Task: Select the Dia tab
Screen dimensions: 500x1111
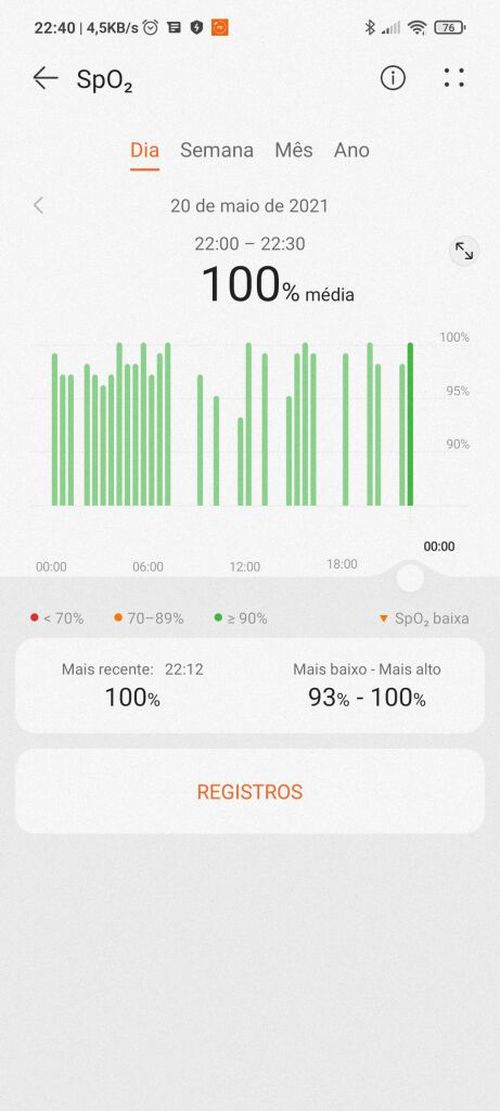Action: pos(144,150)
